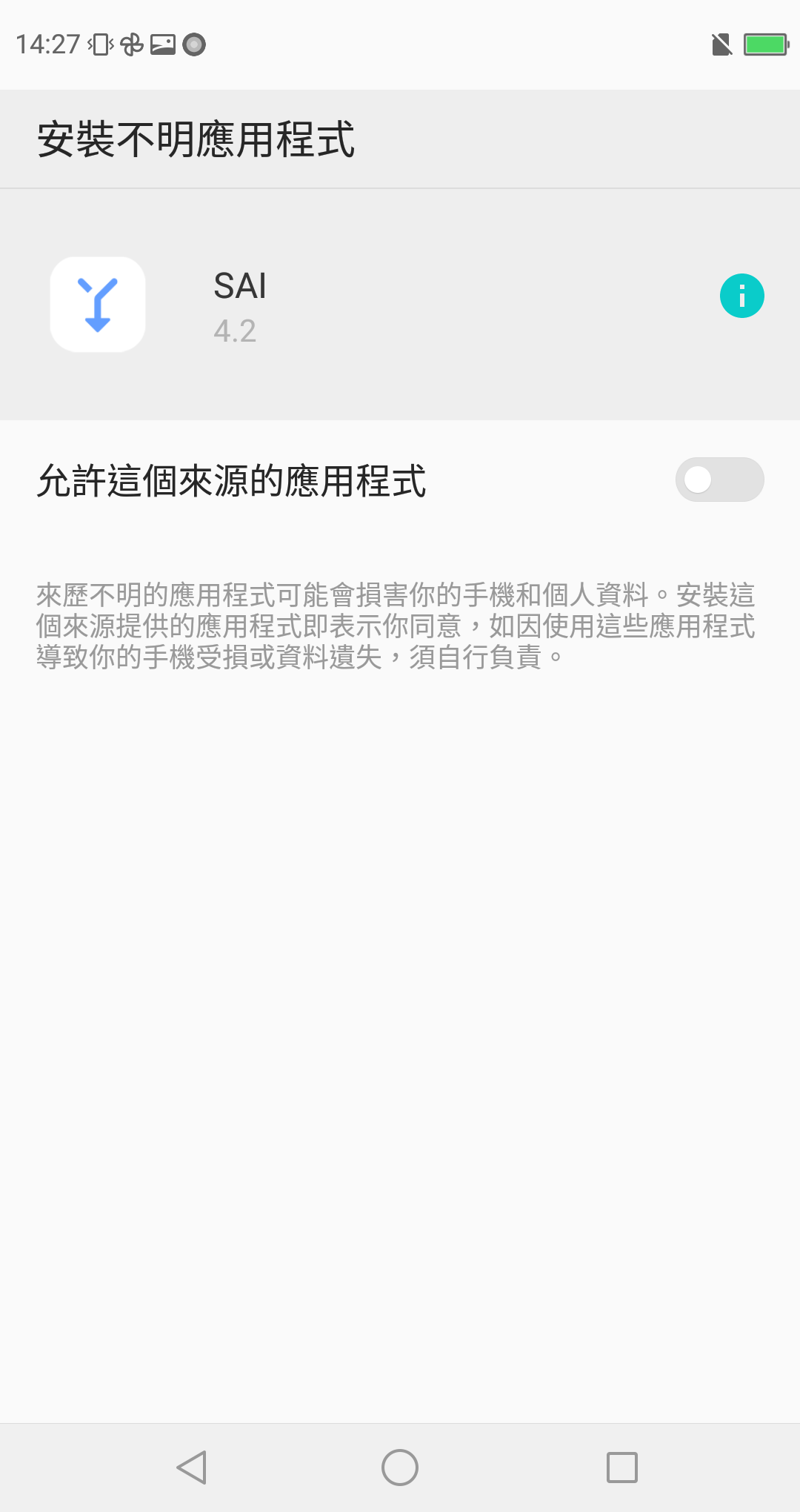The height and width of the screenshot is (1512, 800).
Task: Go back with system back button
Action: click(x=192, y=1467)
